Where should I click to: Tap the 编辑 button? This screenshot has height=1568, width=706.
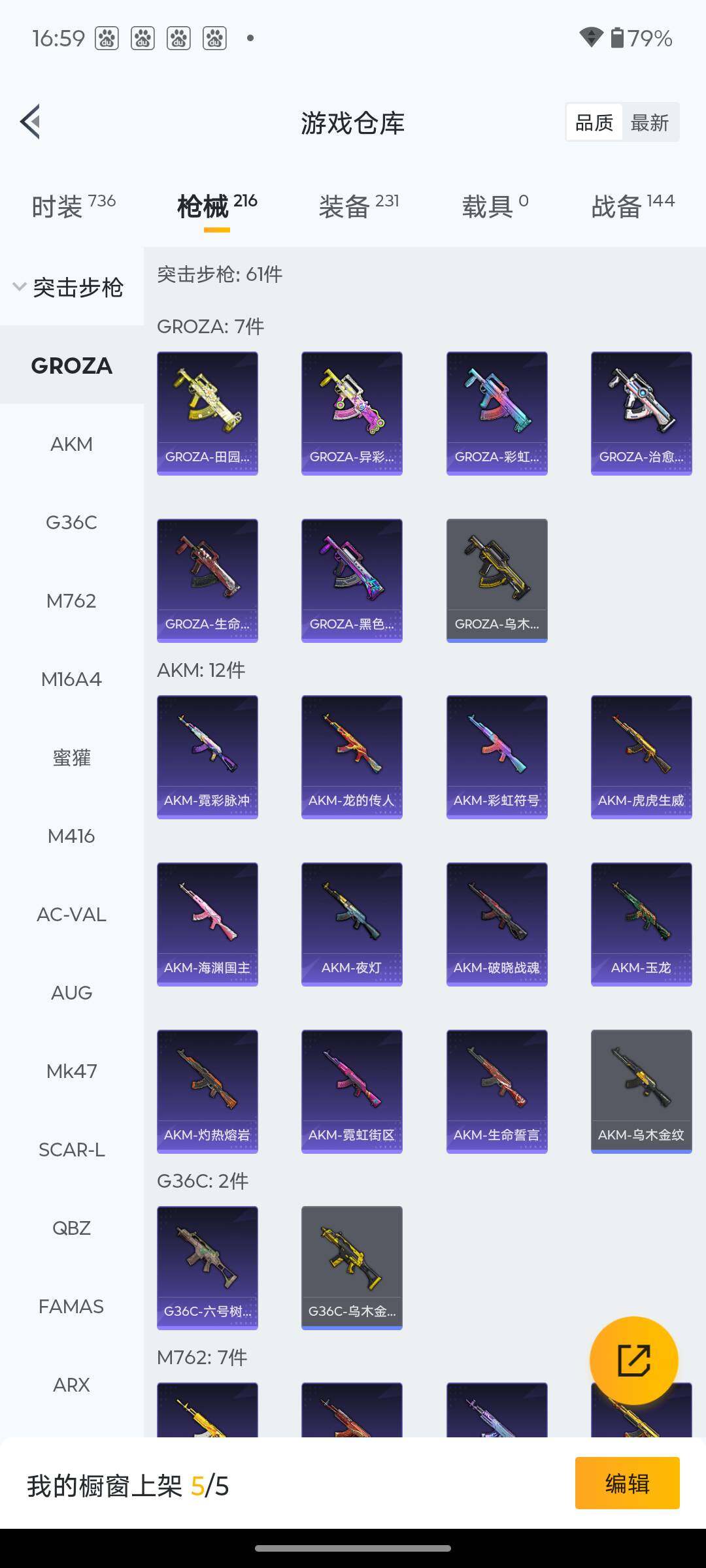pyautogui.click(x=627, y=1483)
